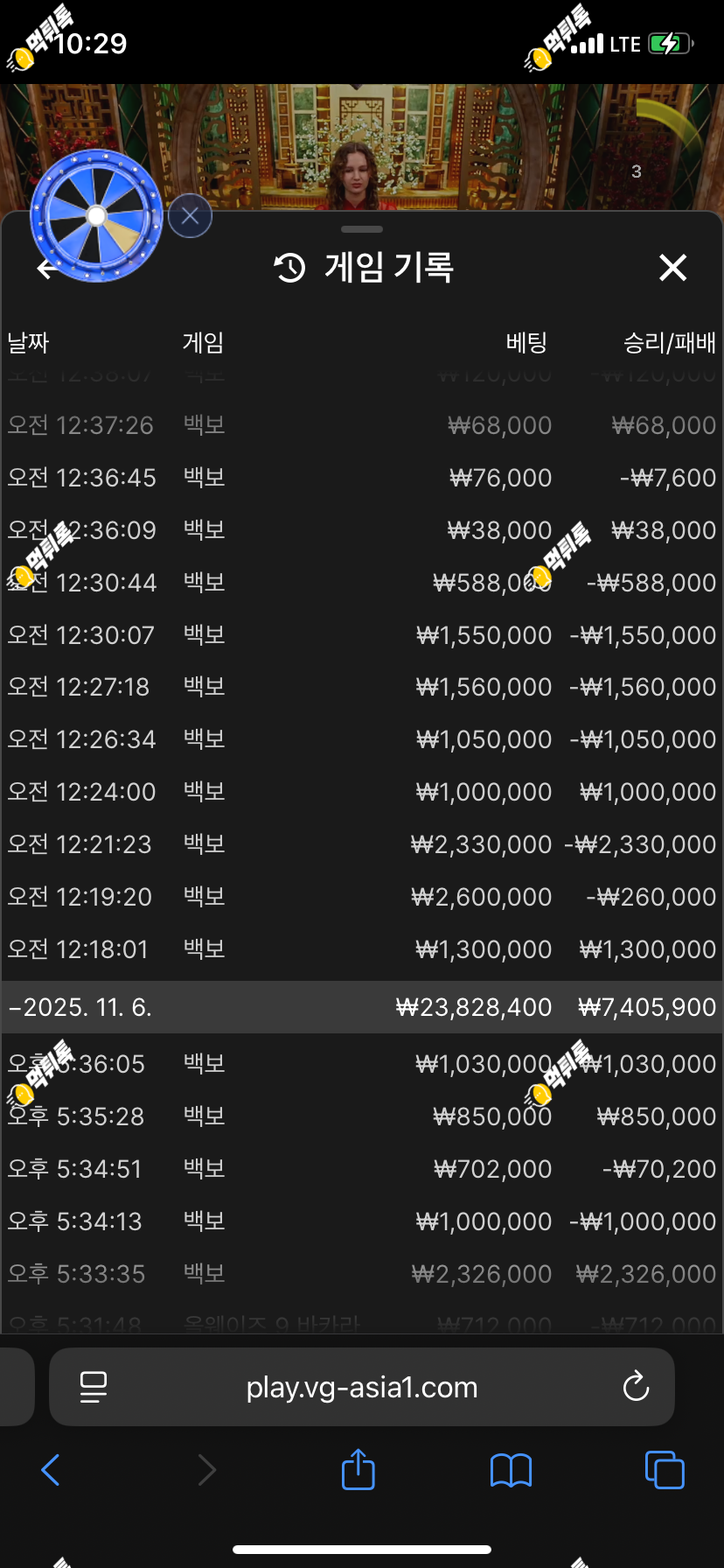The width and height of the screenshot is (724, 1568).
Task: Go back in Safari browser
Action: click(x=51, y=1470)
